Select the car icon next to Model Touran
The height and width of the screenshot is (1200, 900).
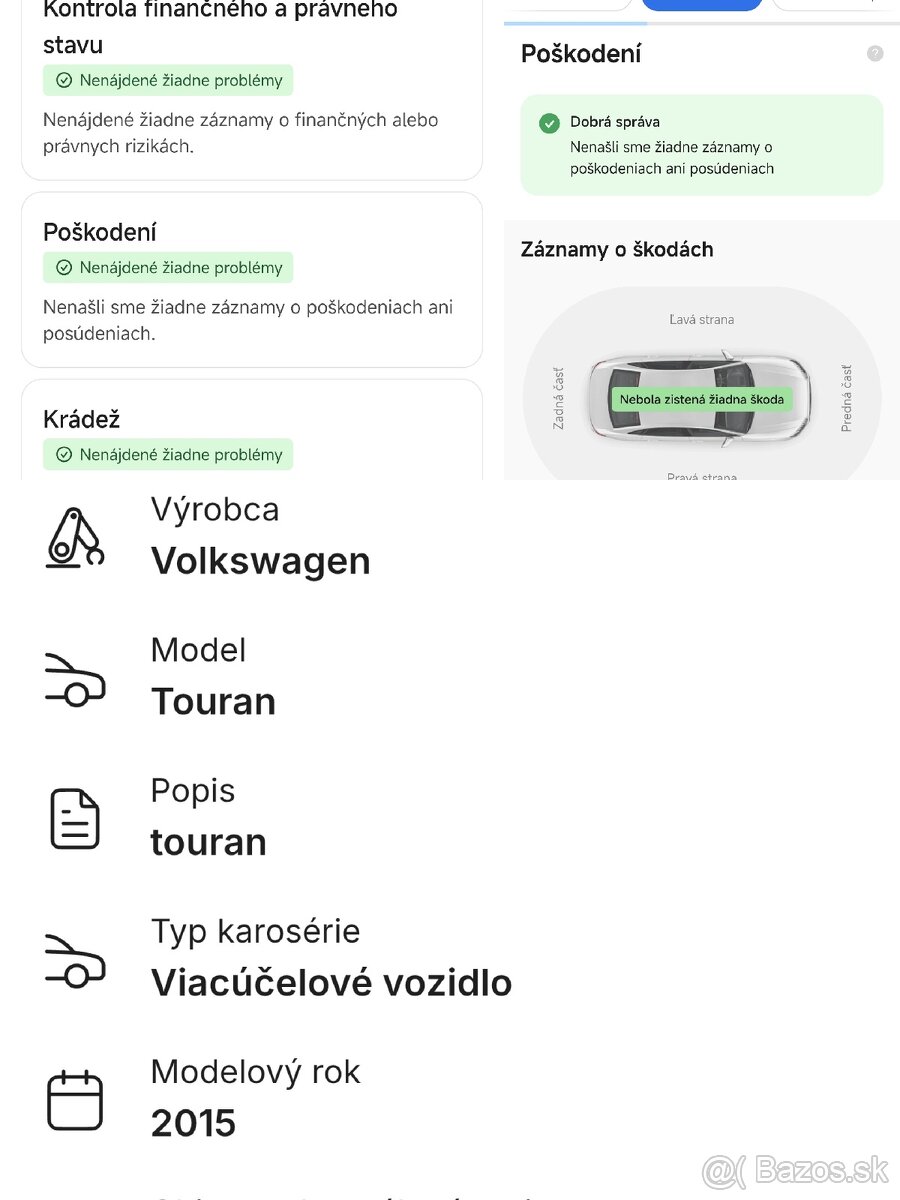(x=78, y=679)
